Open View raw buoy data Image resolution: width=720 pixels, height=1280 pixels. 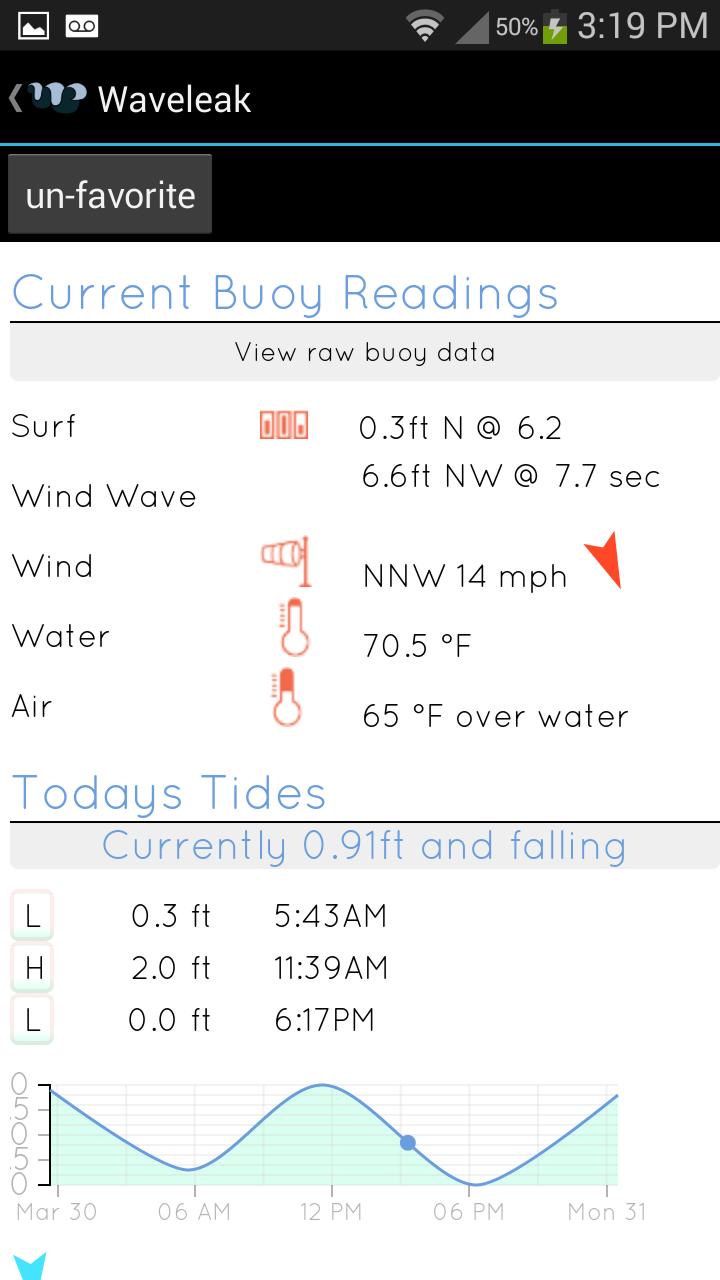(x=364, y=353)
